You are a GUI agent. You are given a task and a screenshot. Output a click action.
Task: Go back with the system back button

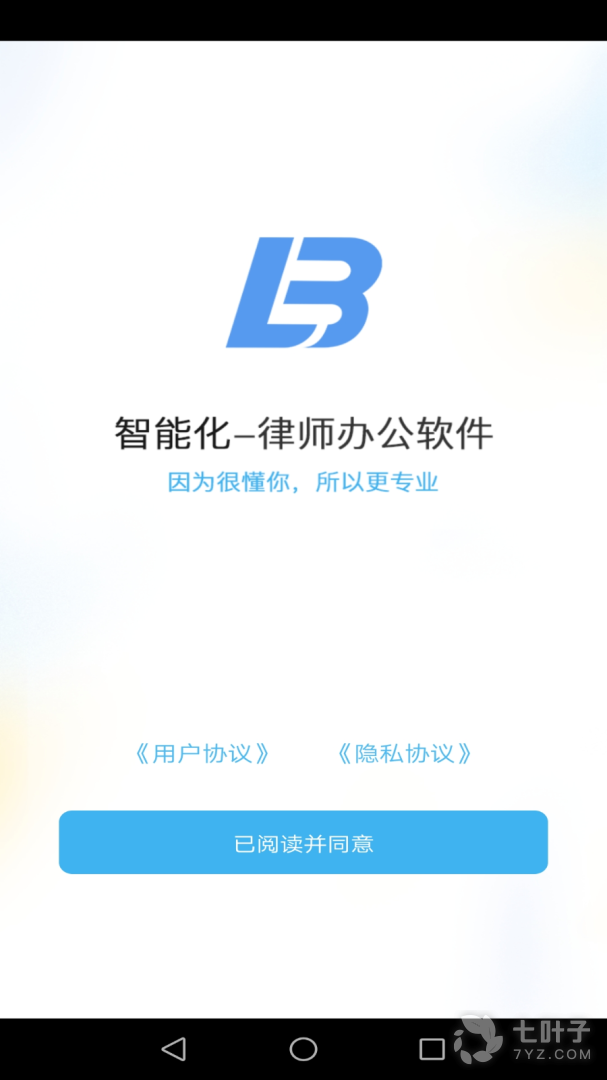coord(174,1048)
